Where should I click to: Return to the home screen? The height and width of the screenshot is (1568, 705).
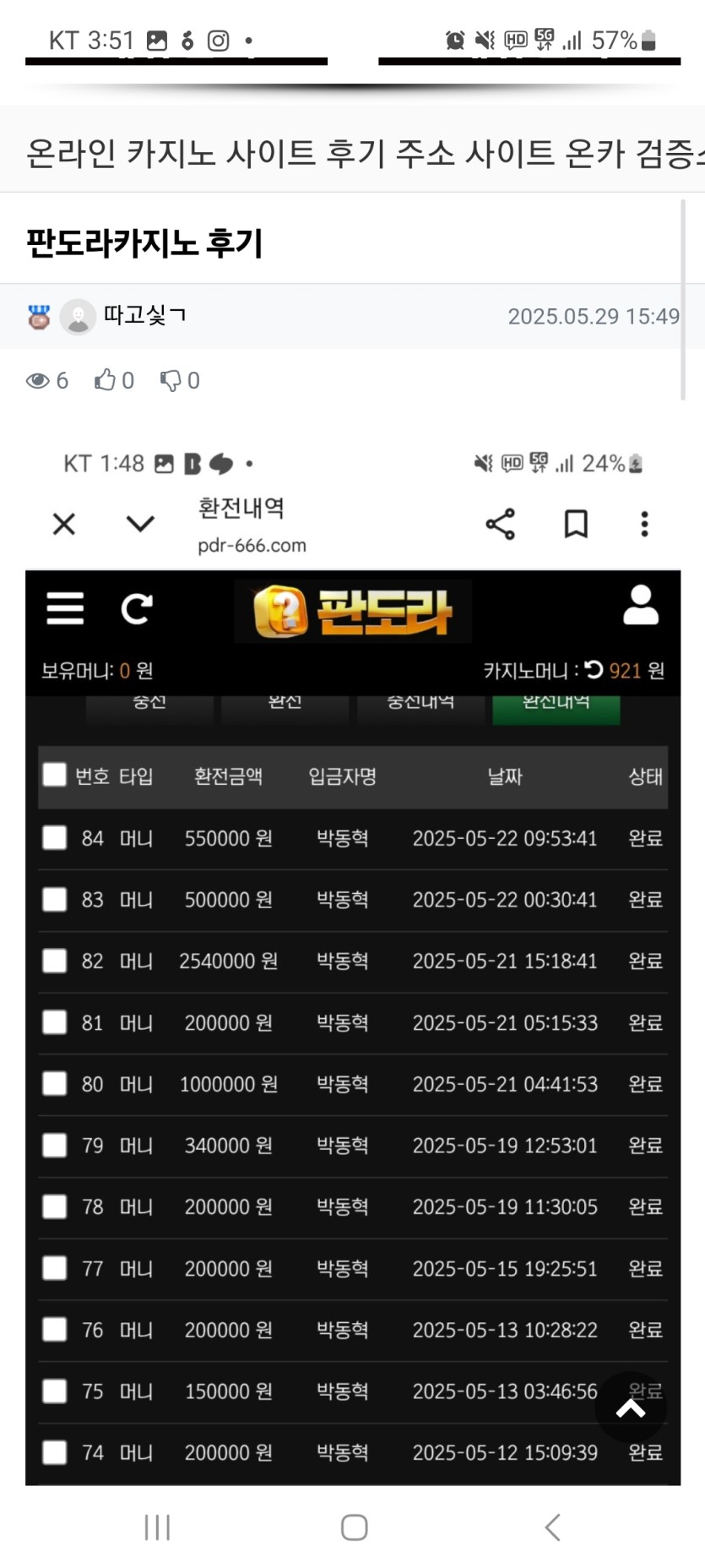[354, 1527]
